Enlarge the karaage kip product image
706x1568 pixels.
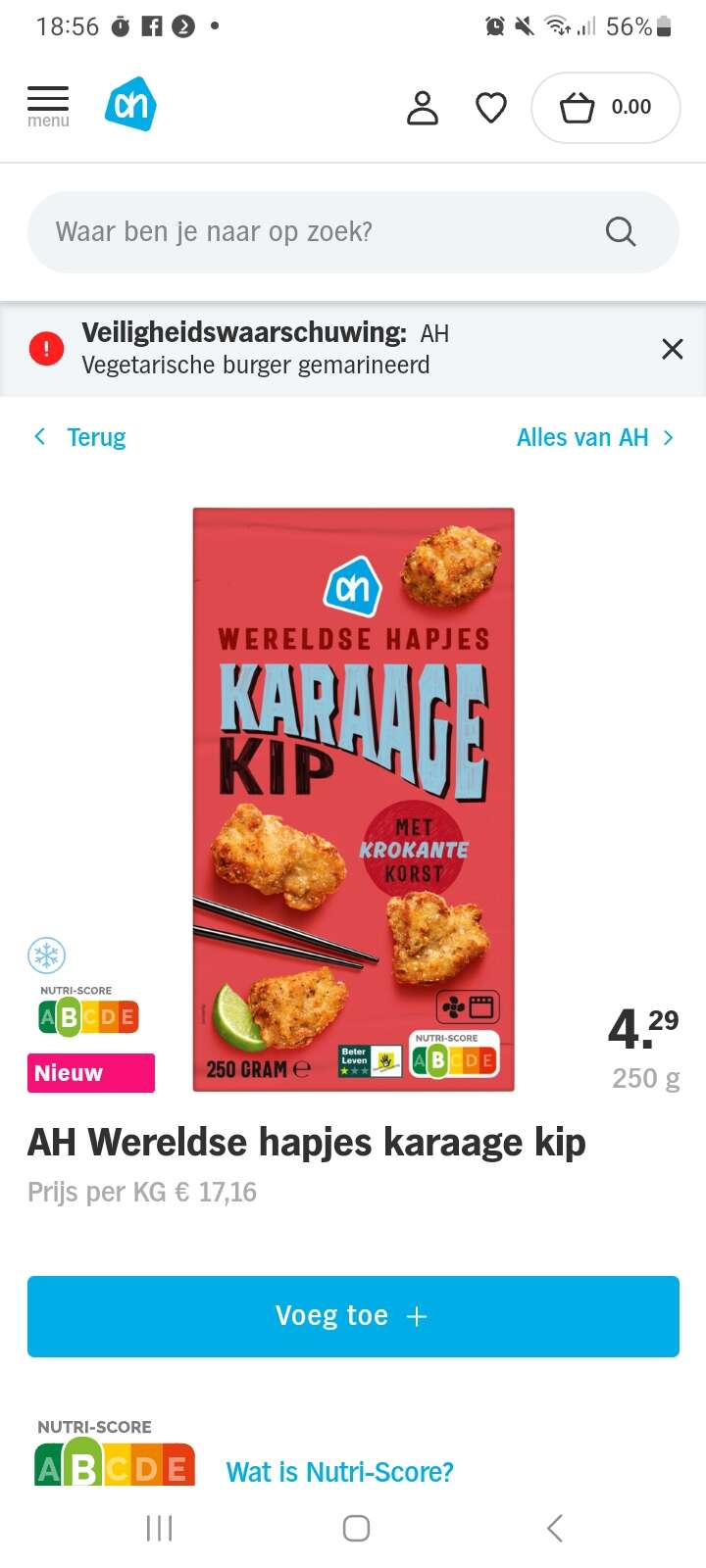click(354, 799)
